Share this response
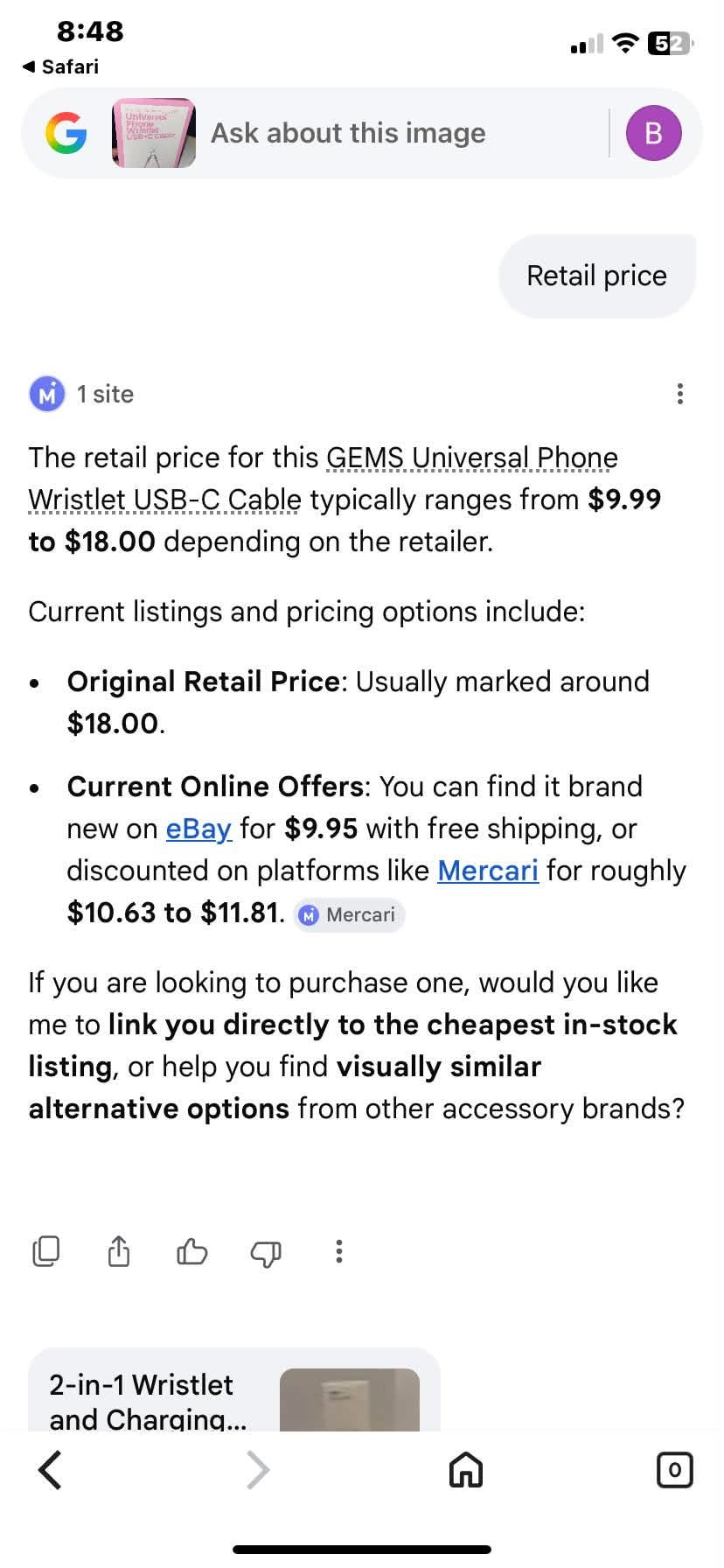This screenshot has height=1568, width=724. pos(119,1251)
